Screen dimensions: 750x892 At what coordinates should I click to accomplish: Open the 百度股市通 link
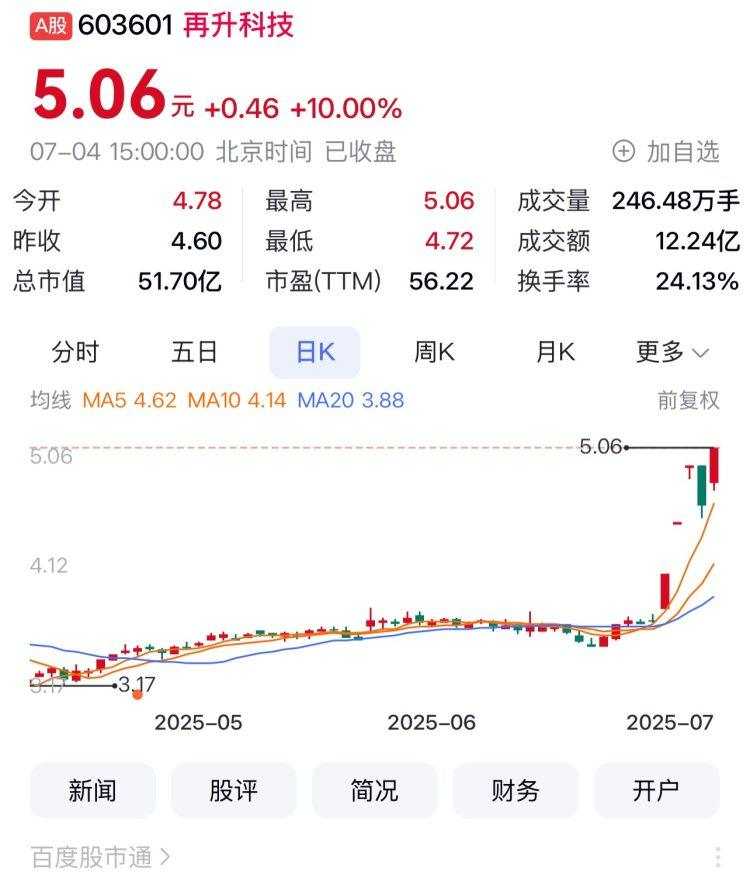[x=100, y=857]
